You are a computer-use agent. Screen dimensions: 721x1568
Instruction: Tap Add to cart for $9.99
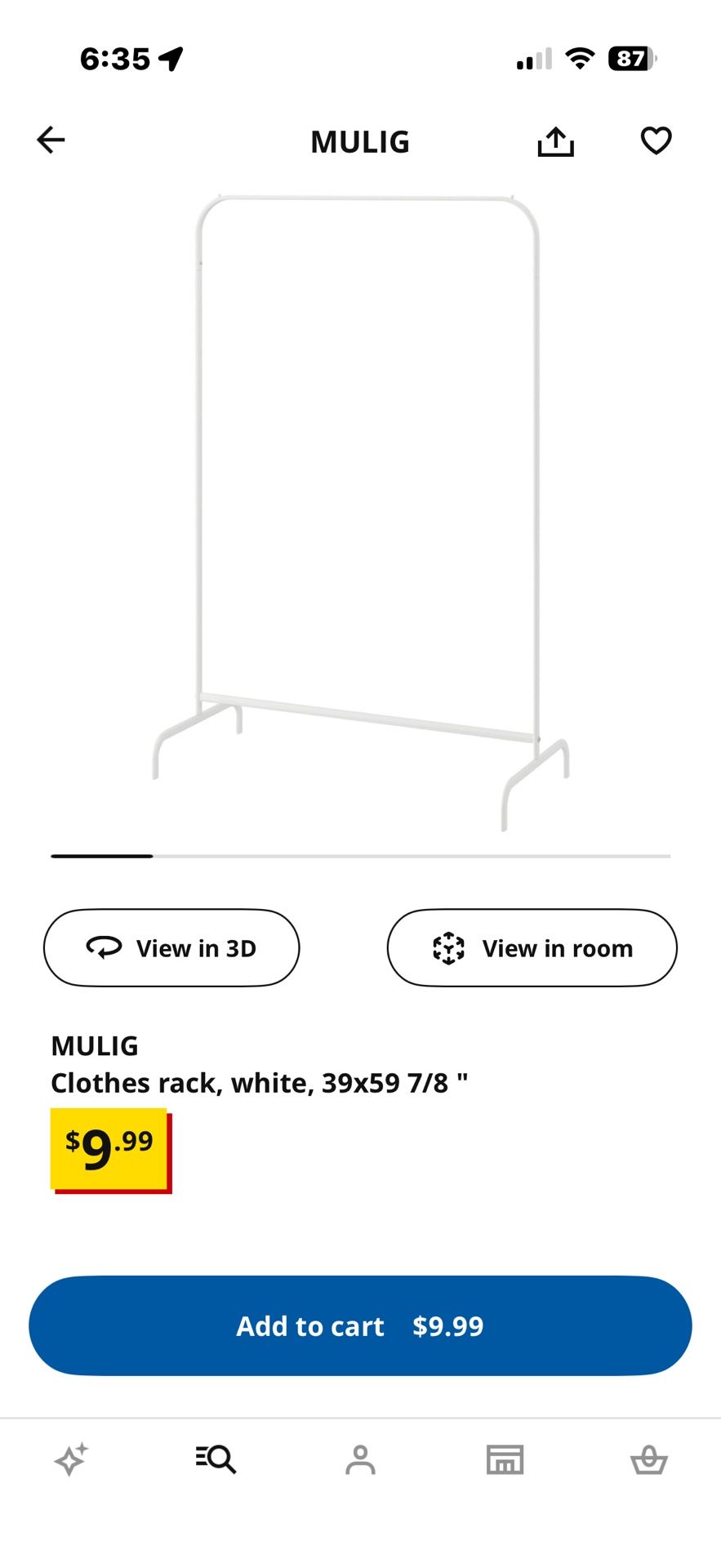(x=360, y=1325)
